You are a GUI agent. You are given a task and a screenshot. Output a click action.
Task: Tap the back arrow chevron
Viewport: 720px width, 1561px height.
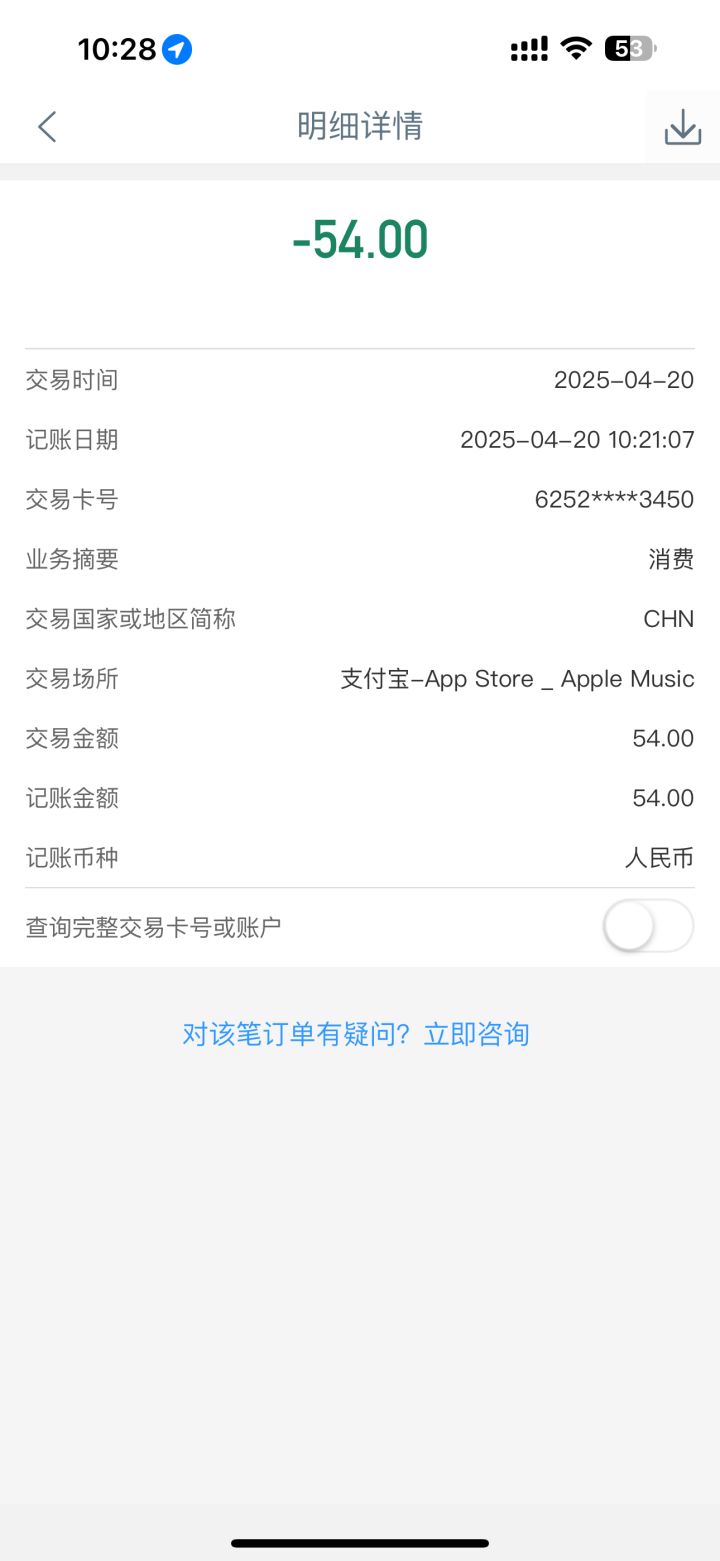[46, 126]
